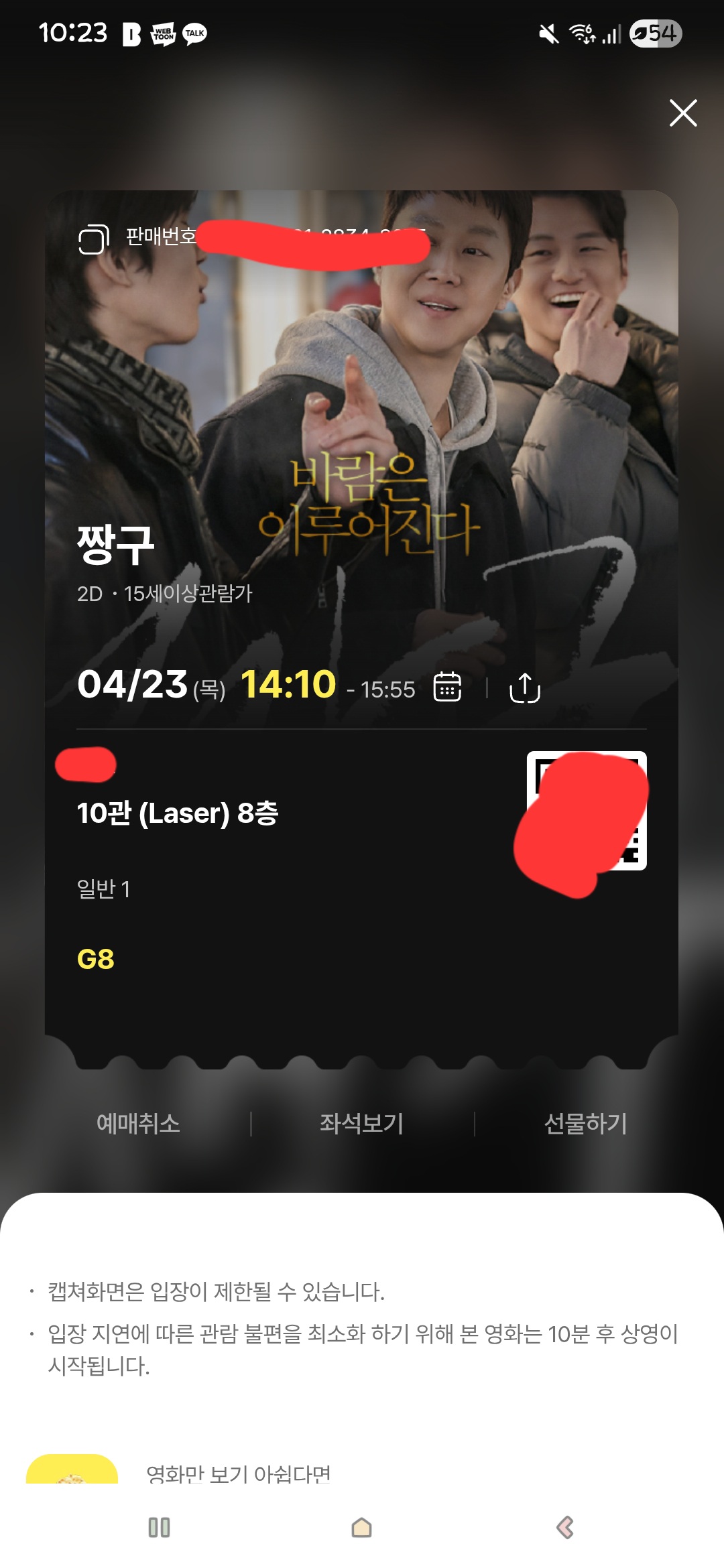Close the ticket screen with X
724x1568 pixels.
[683, 113]
